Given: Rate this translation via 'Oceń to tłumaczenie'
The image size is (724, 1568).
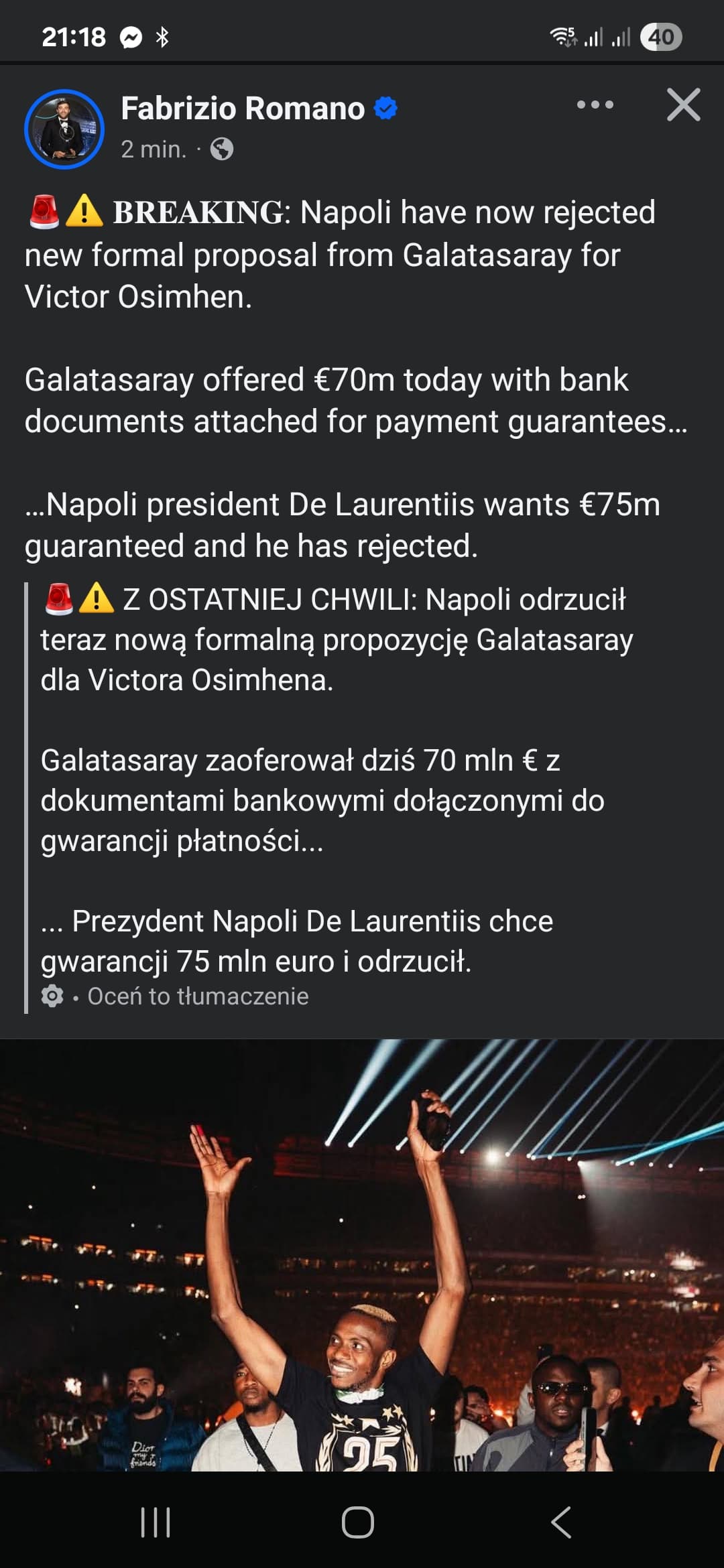Looking at the screenshot, I should (198, 996).
